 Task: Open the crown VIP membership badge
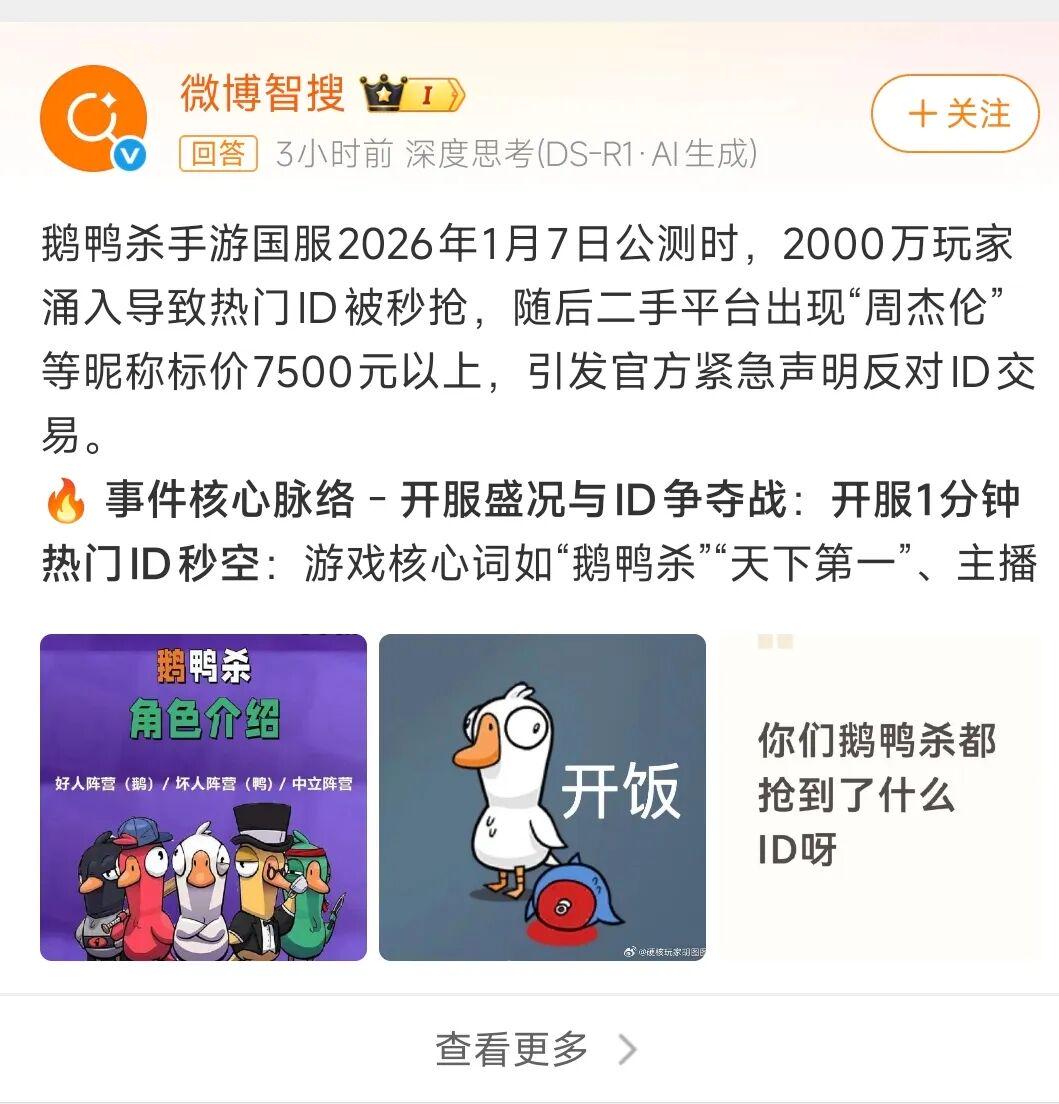[x=384, y=95]
